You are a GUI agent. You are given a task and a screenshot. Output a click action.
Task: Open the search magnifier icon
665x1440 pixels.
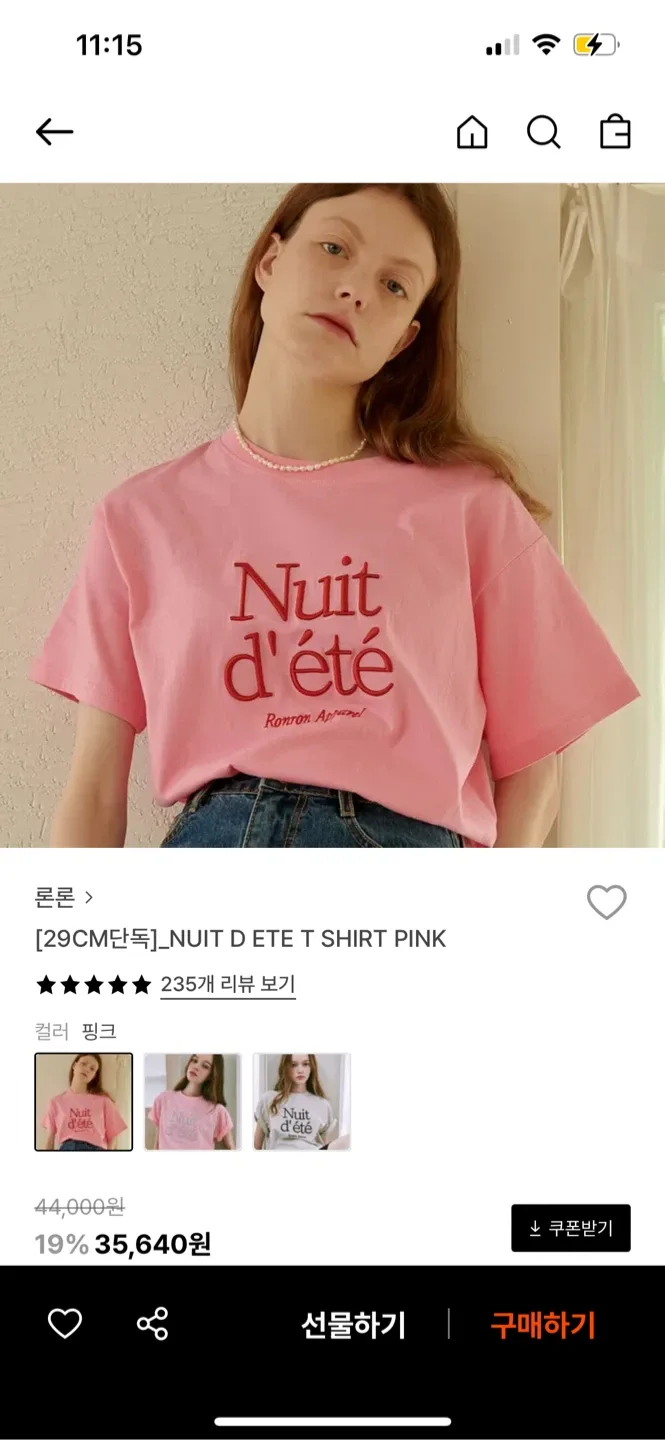tap(543, 132)
